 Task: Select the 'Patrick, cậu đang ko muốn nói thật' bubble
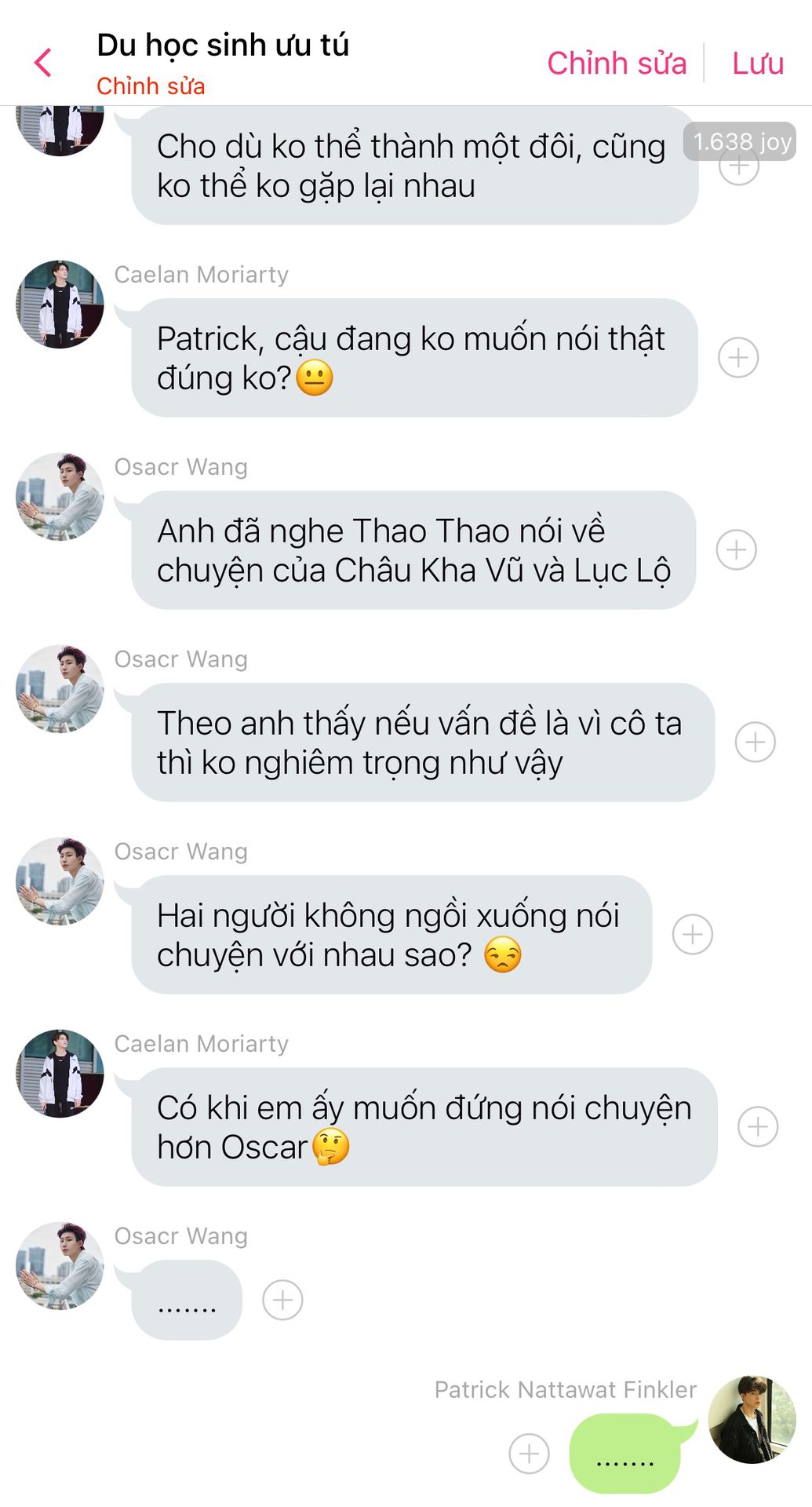pos(414,358)
